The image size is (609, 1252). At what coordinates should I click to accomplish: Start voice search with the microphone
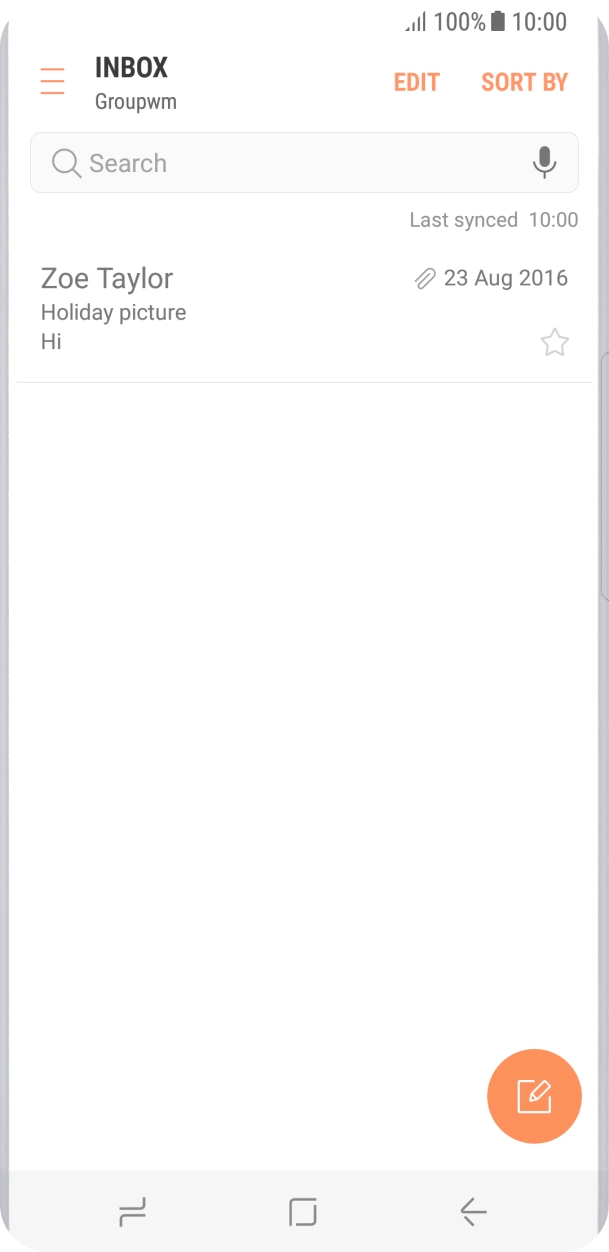tap(544, 162)
